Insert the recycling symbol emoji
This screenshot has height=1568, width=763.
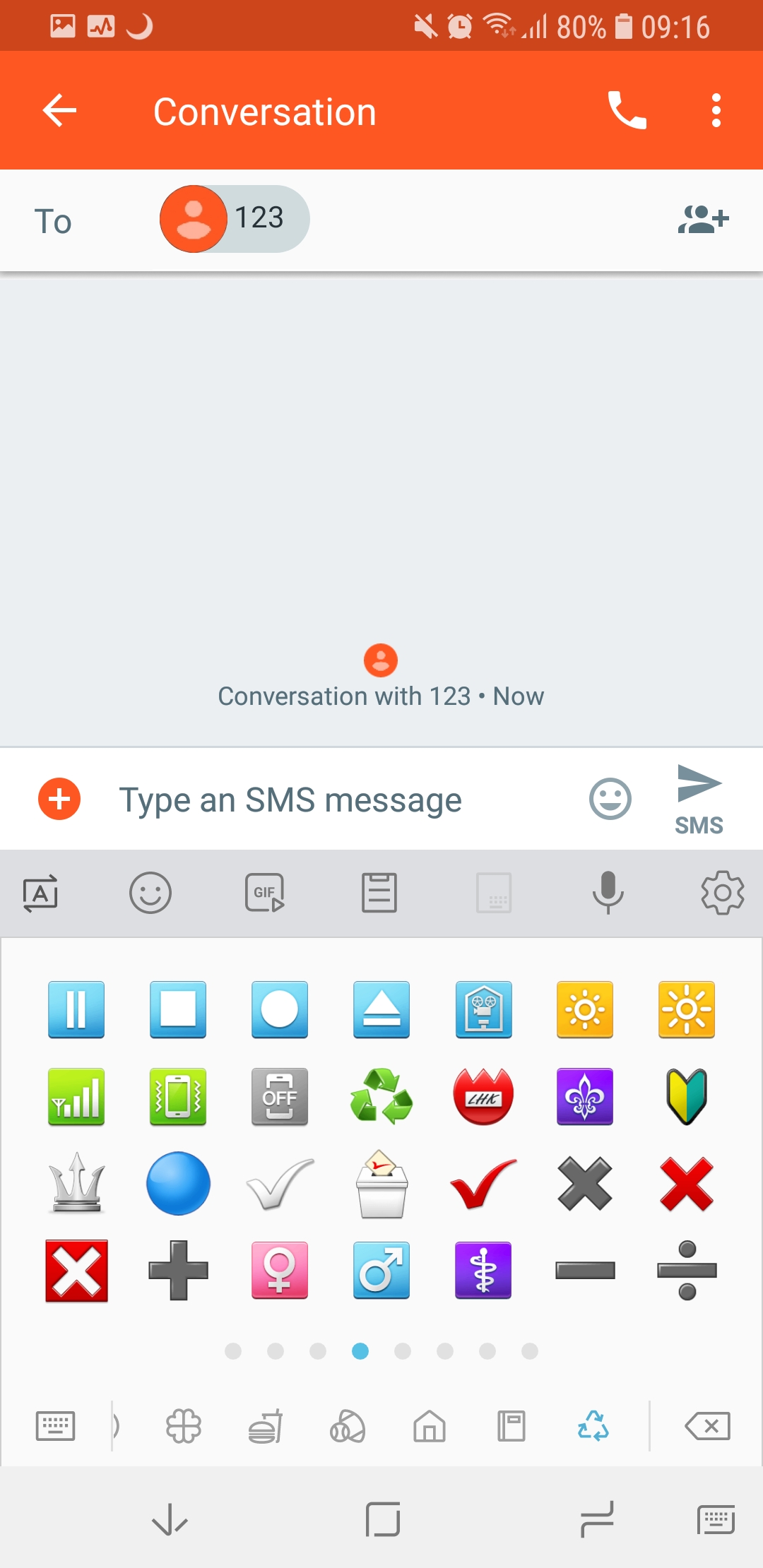pyautogui.click(x=381, y=1097)
